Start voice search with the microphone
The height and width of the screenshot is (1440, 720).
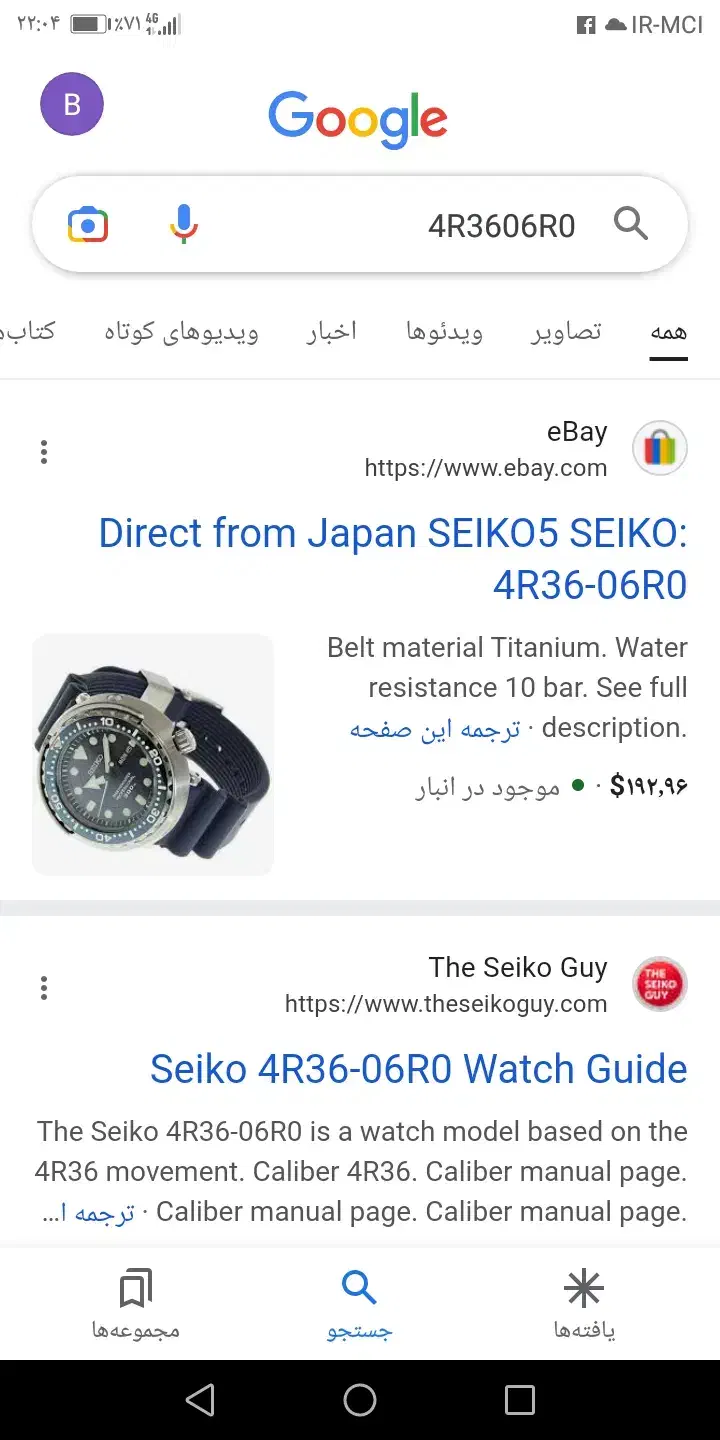[183, 225]
